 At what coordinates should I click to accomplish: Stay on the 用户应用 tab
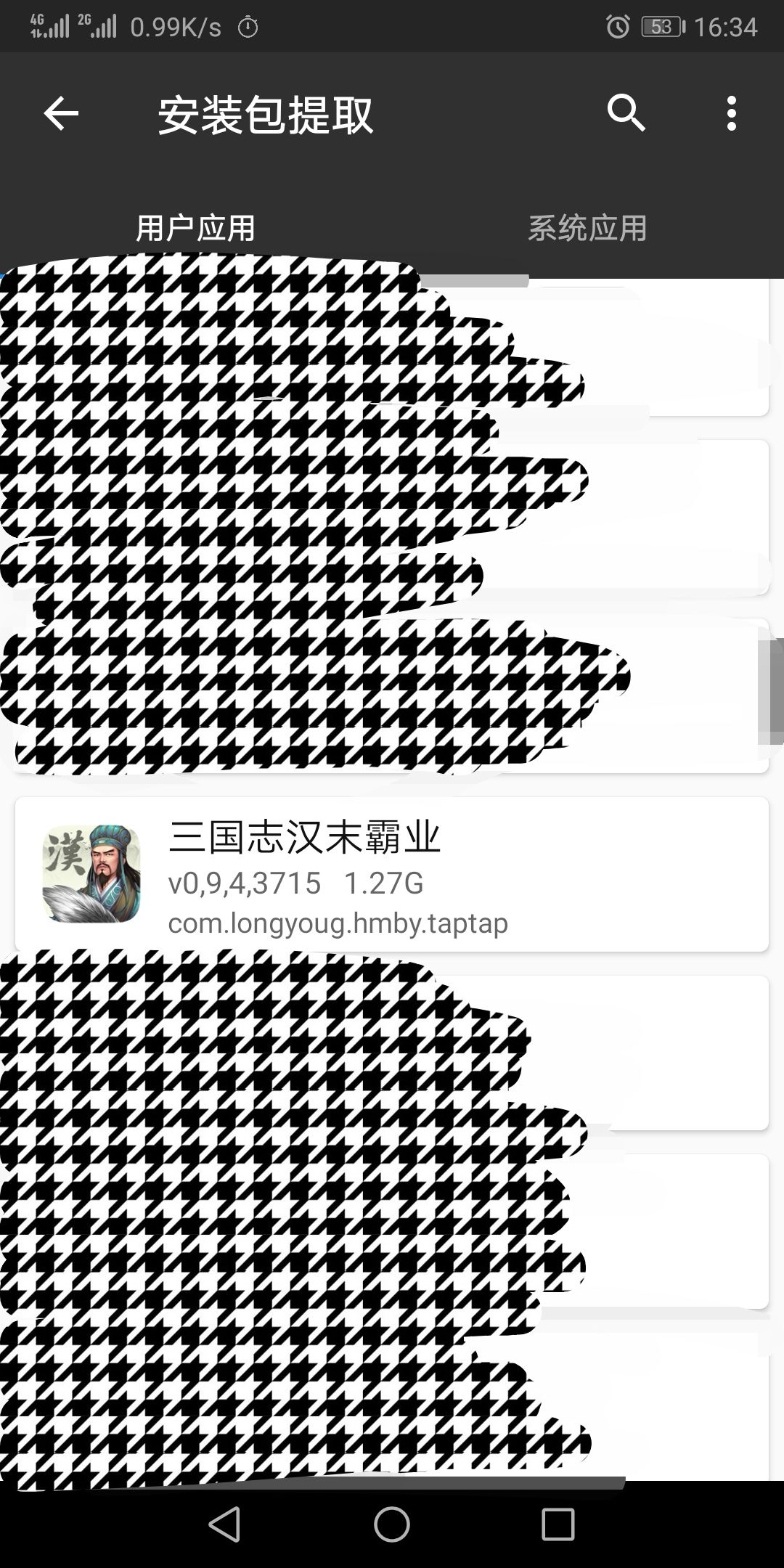coord(196,228)
